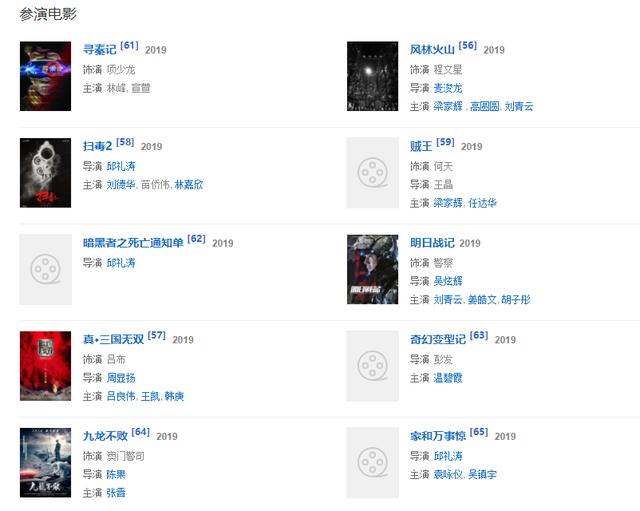The height and width of the screenshot is (511, 640).
Task: Open director 周显扬's page
Action: tap(121, 378)
